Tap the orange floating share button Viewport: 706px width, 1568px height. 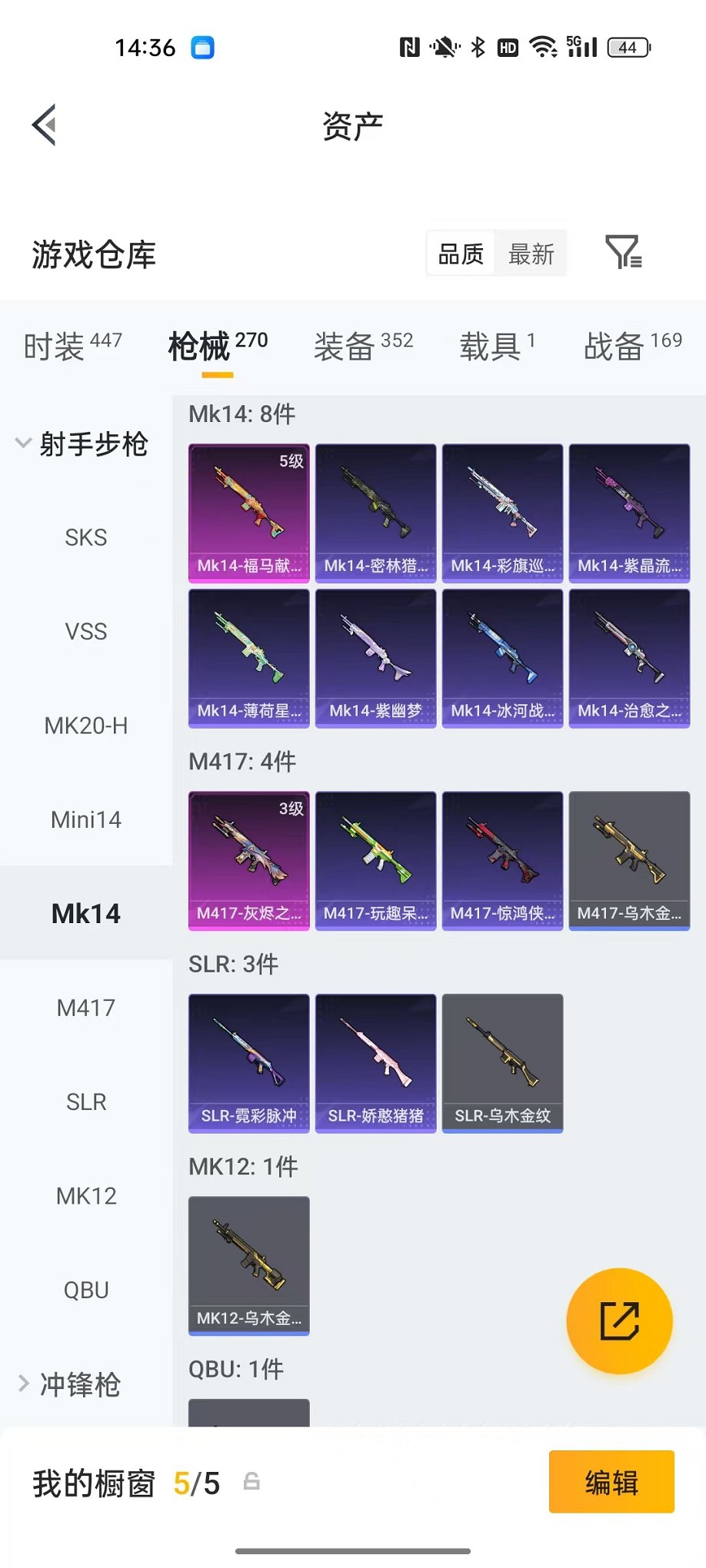tap(619, 1321)
